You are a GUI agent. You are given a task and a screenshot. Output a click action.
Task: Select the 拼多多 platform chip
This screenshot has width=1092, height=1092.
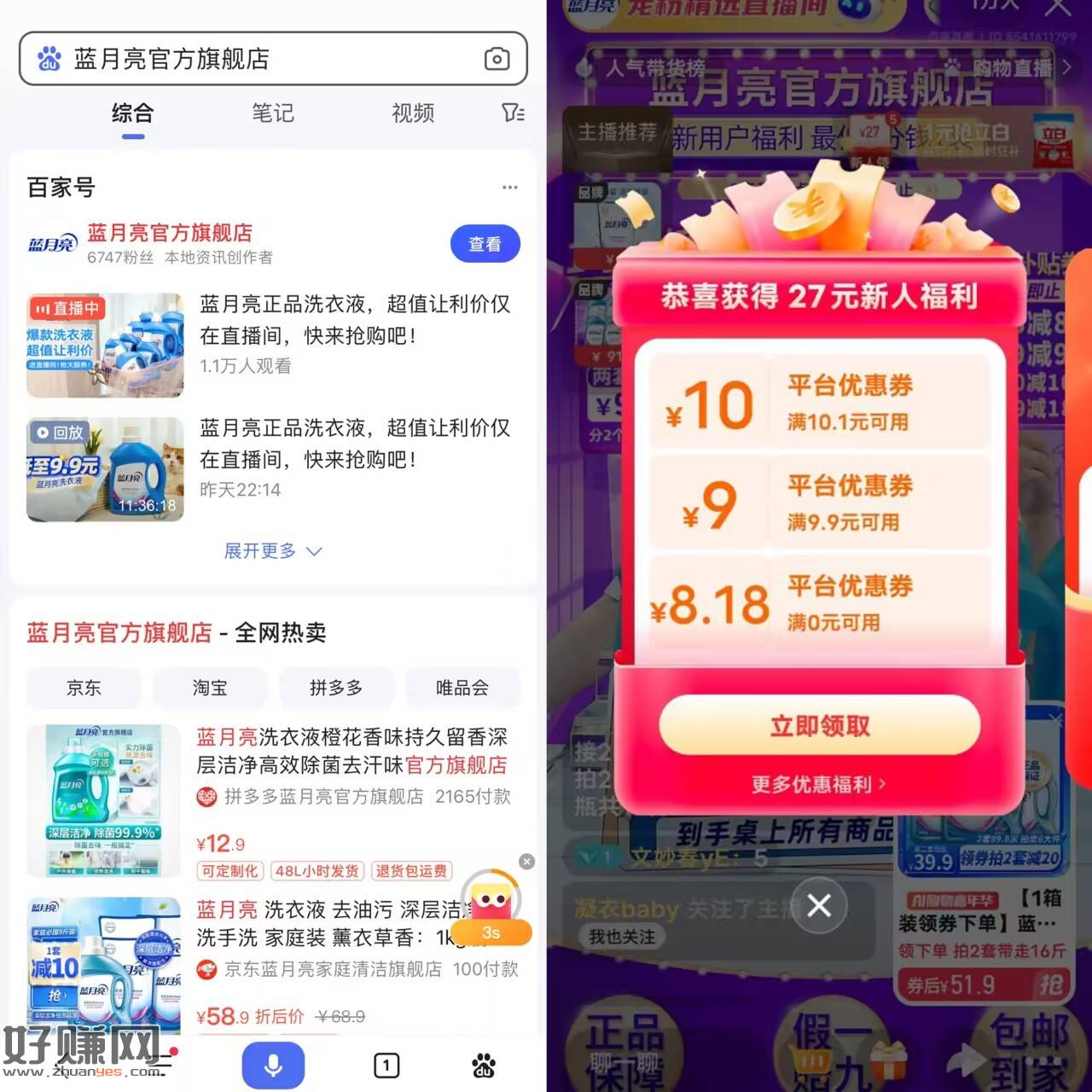point(335,688)
